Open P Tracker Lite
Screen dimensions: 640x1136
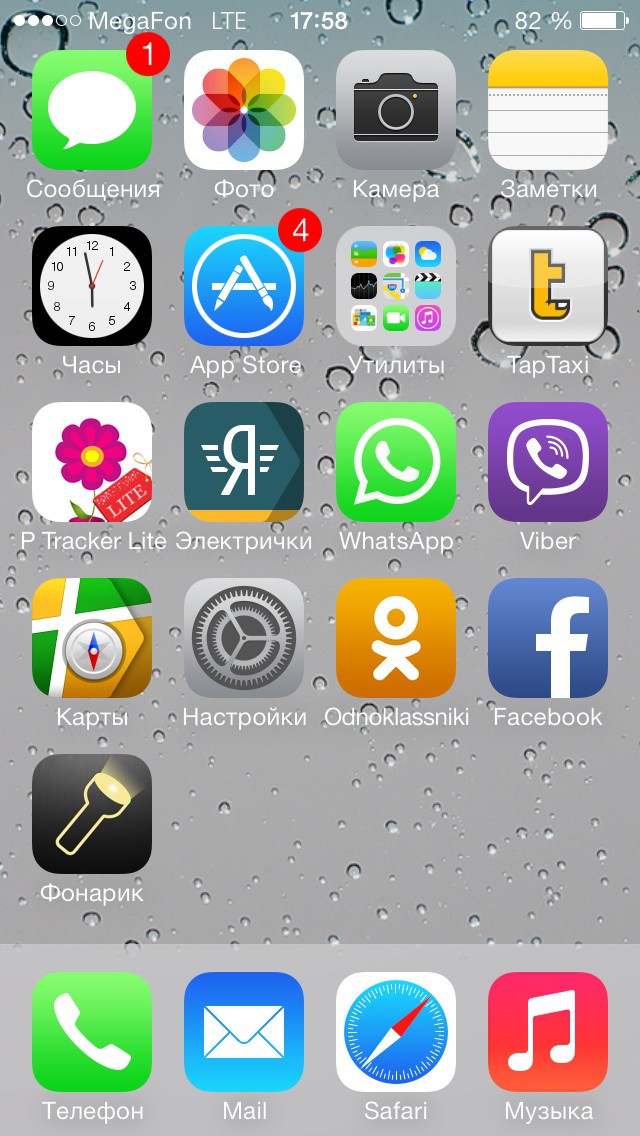[x=92, y=462]
